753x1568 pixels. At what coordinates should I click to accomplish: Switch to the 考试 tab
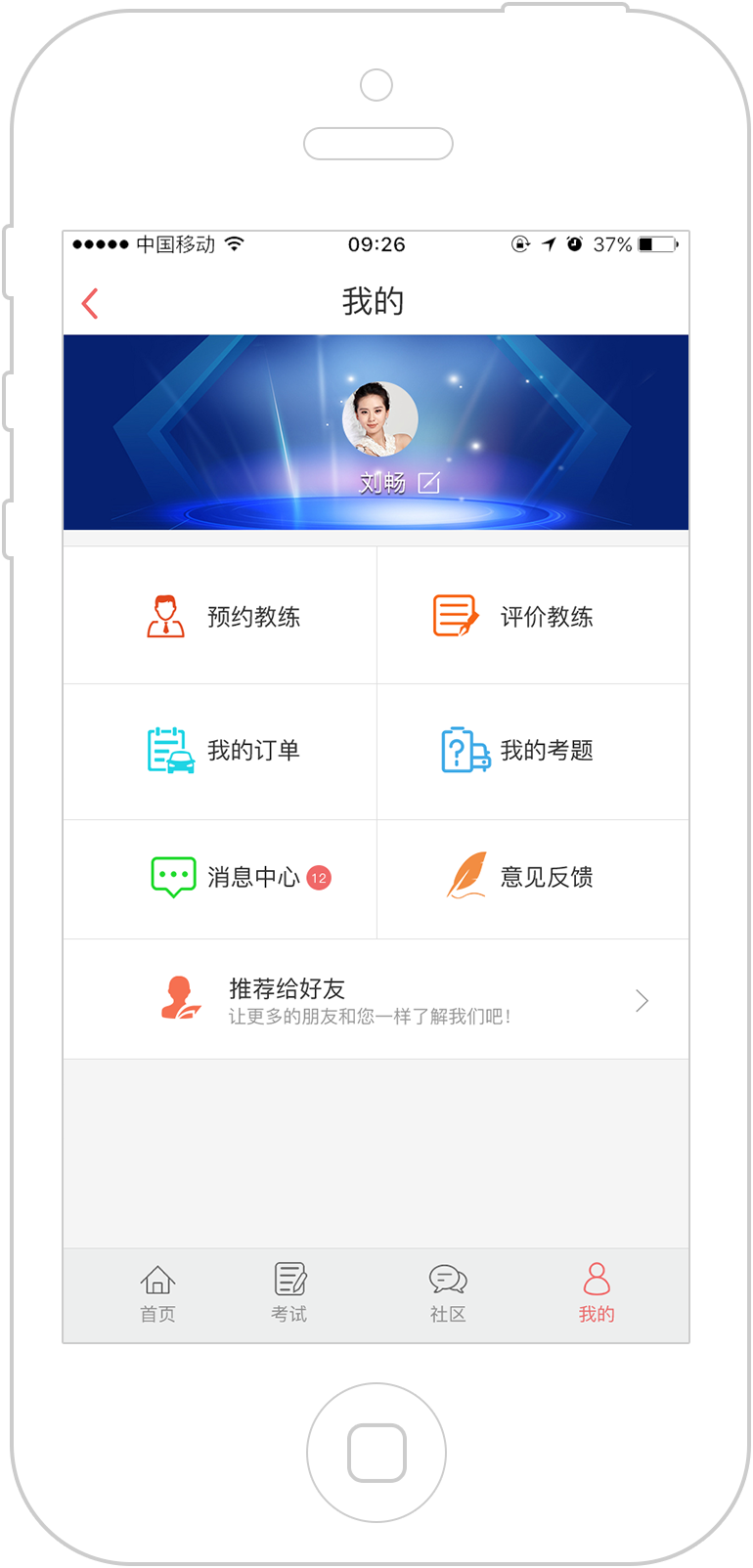(x=289, y=1293)
